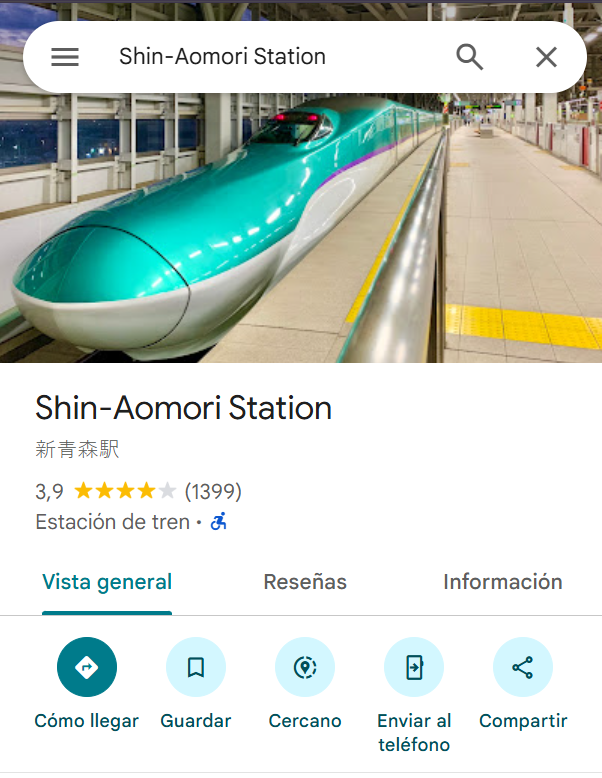This screenshot has height=778, width=602.
Task: Open the hamburger menu
Action: tap(65, 57)
